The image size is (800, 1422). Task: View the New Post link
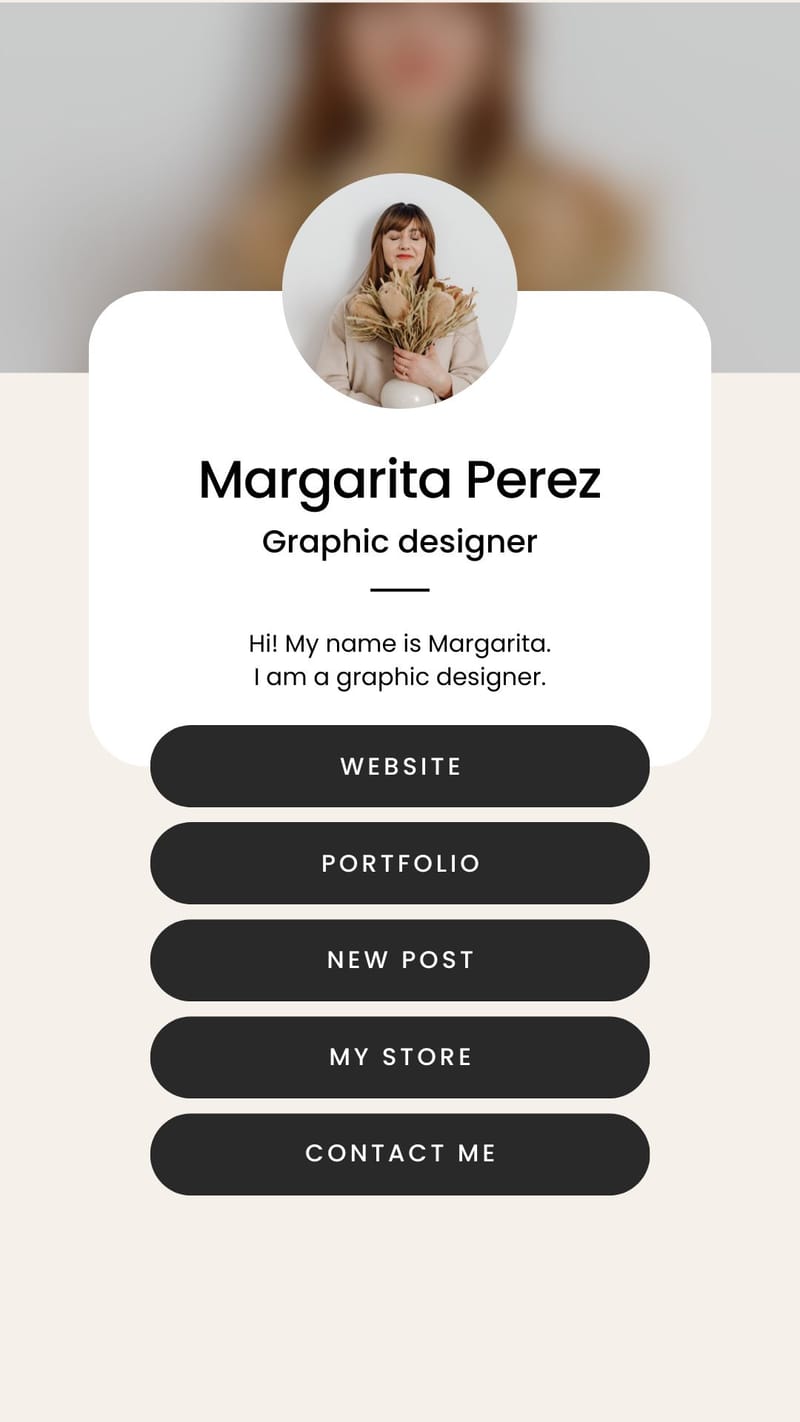point(400,960)
